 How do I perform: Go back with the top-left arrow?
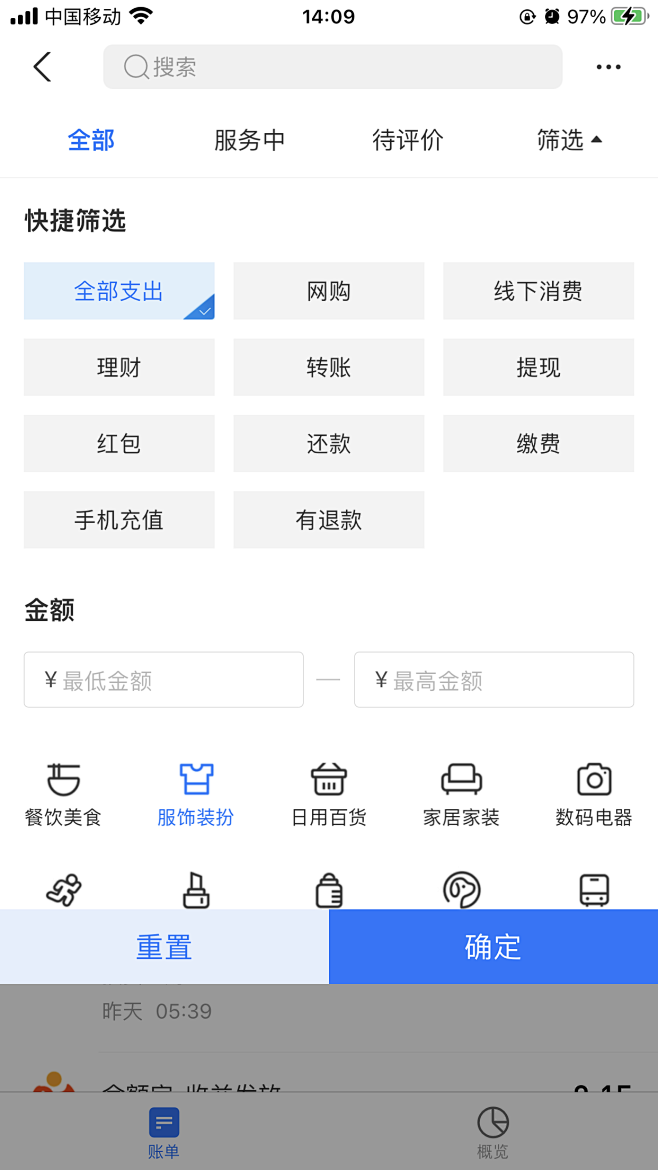click(43, 67)
